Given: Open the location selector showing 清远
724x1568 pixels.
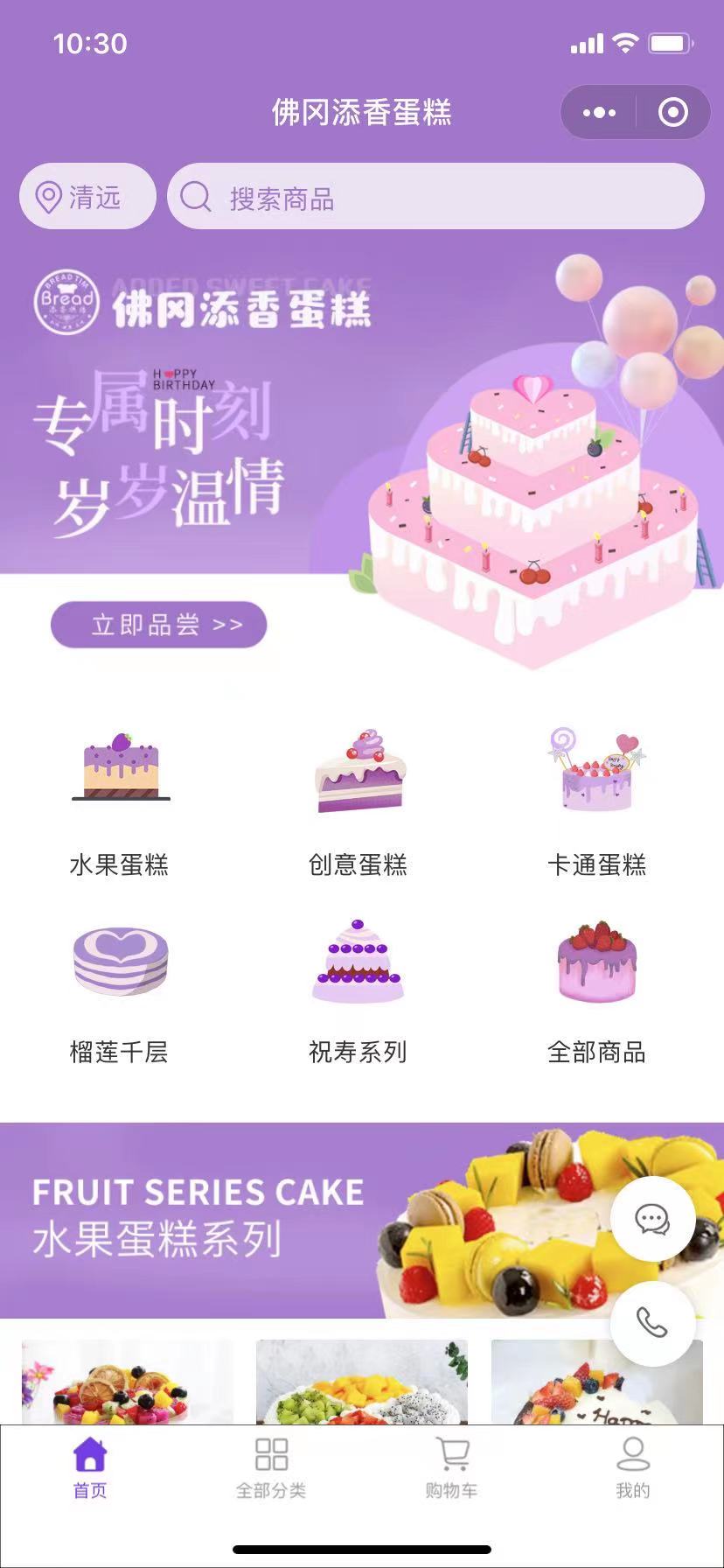Looking at the screenshot, I should tap(87, 196).
